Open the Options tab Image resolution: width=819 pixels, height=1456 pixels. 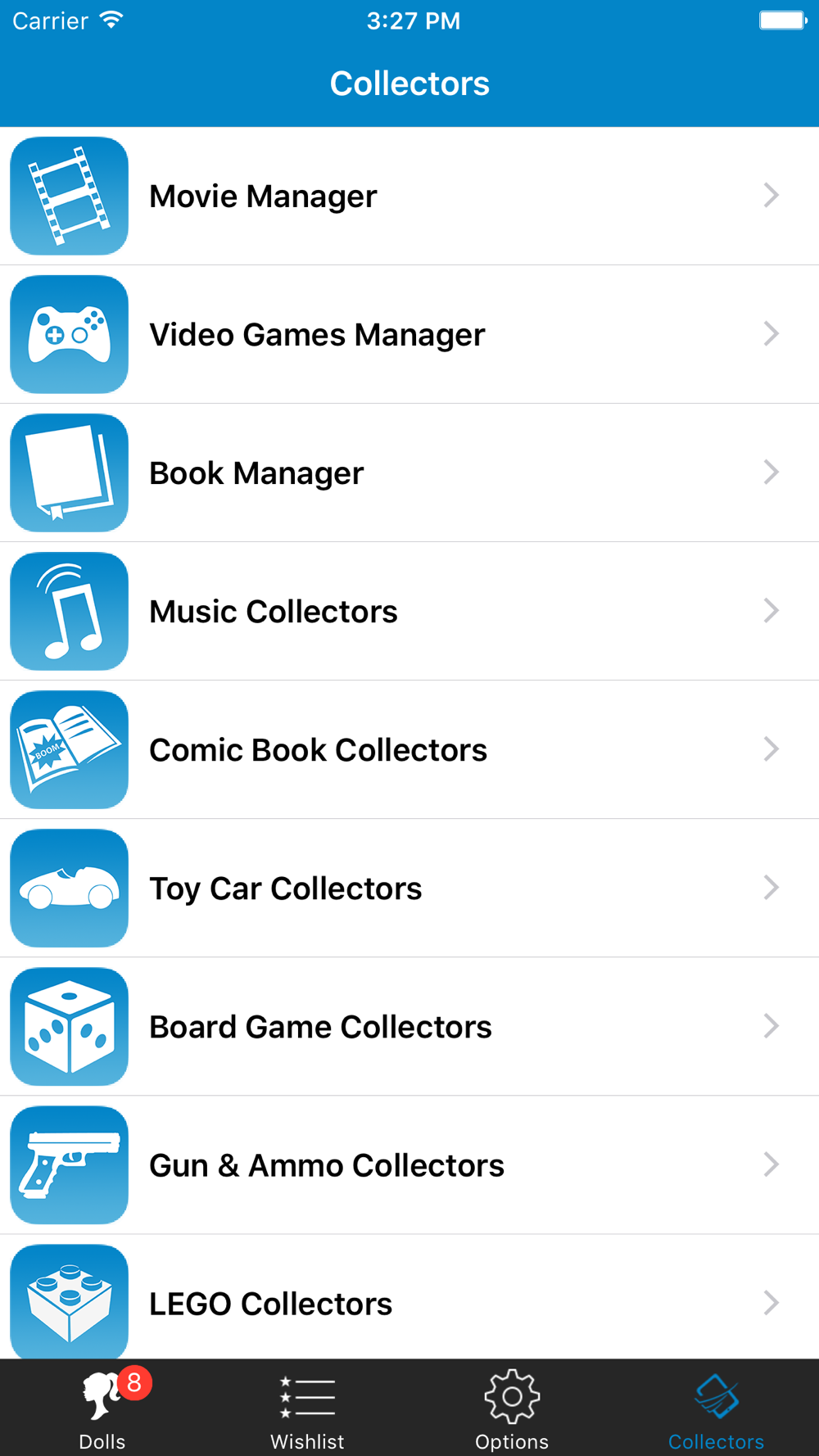[x=512, y=1409]
